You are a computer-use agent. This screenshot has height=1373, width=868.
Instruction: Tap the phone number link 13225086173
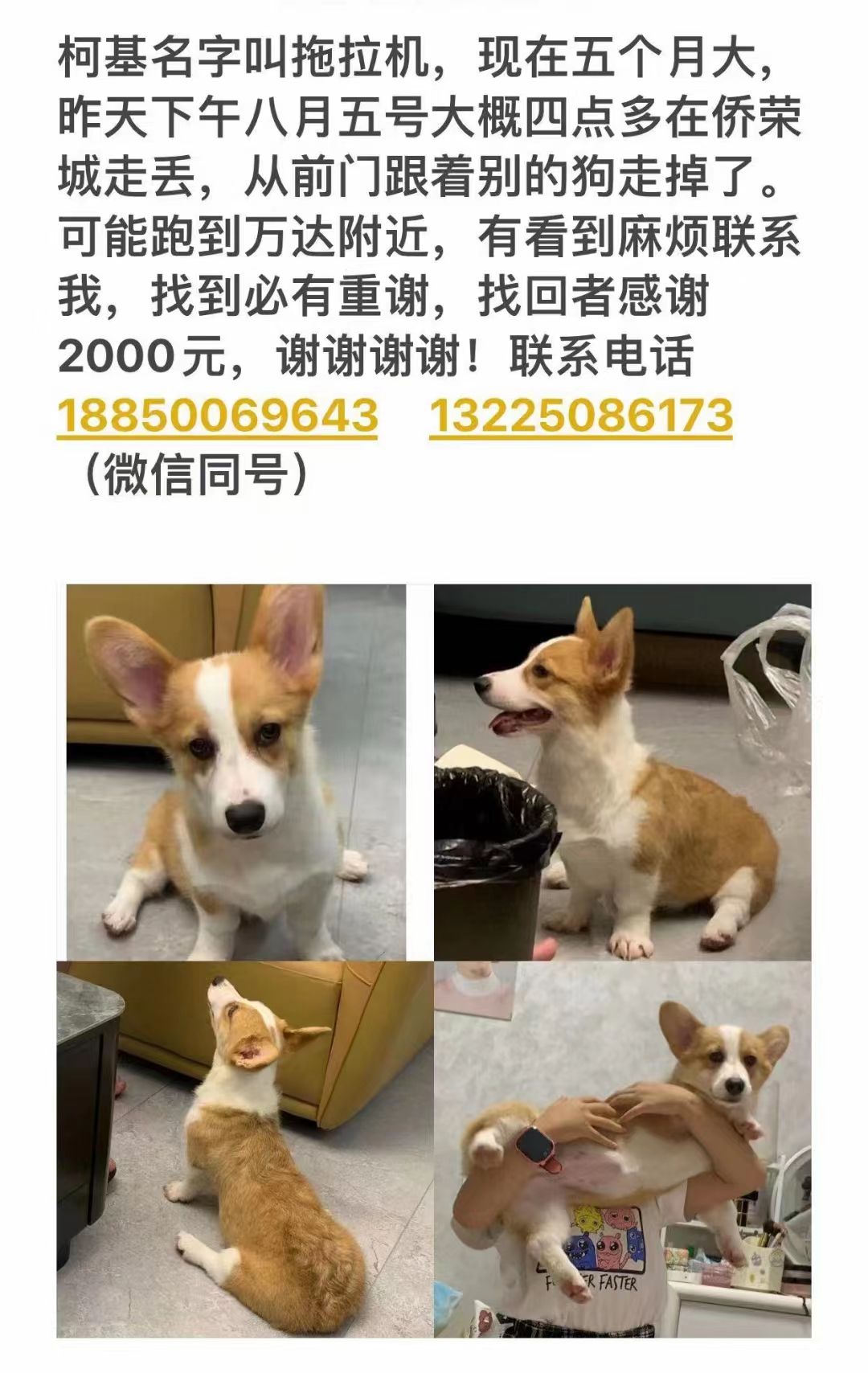580,416
